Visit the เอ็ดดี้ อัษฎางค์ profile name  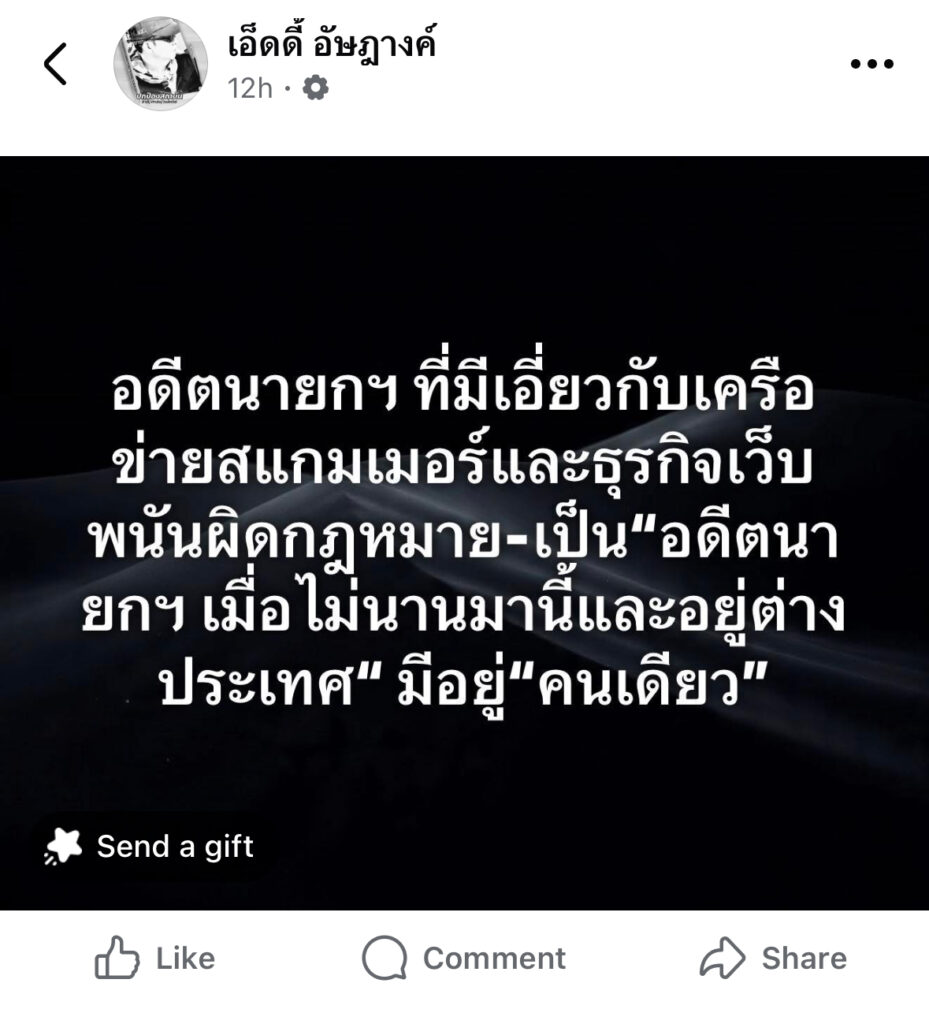click(332, 44)
